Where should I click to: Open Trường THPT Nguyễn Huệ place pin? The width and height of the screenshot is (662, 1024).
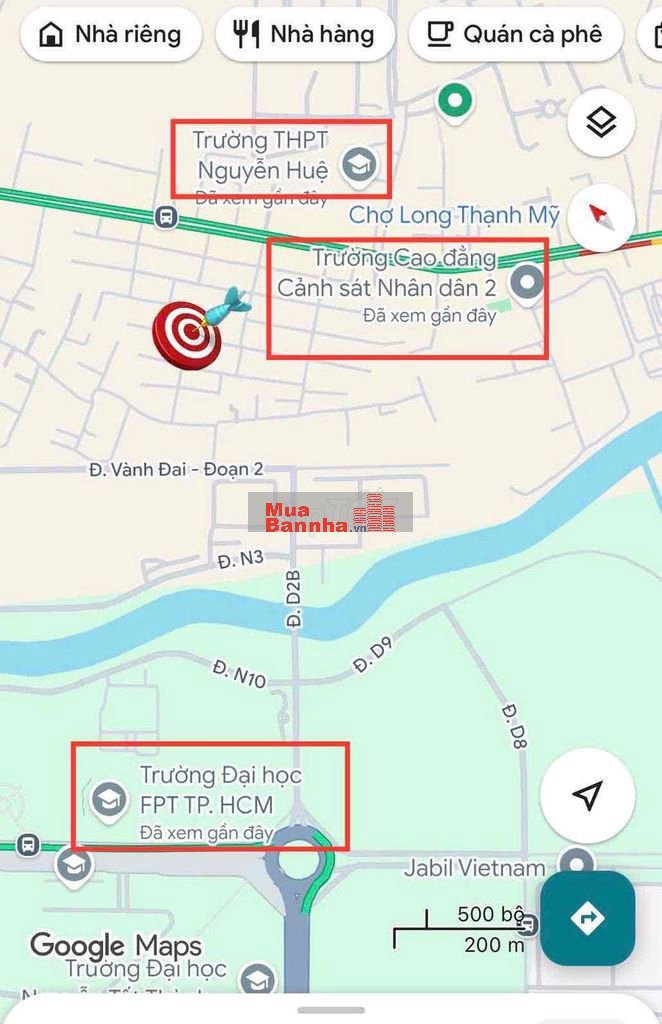click(x=358, y=164)
